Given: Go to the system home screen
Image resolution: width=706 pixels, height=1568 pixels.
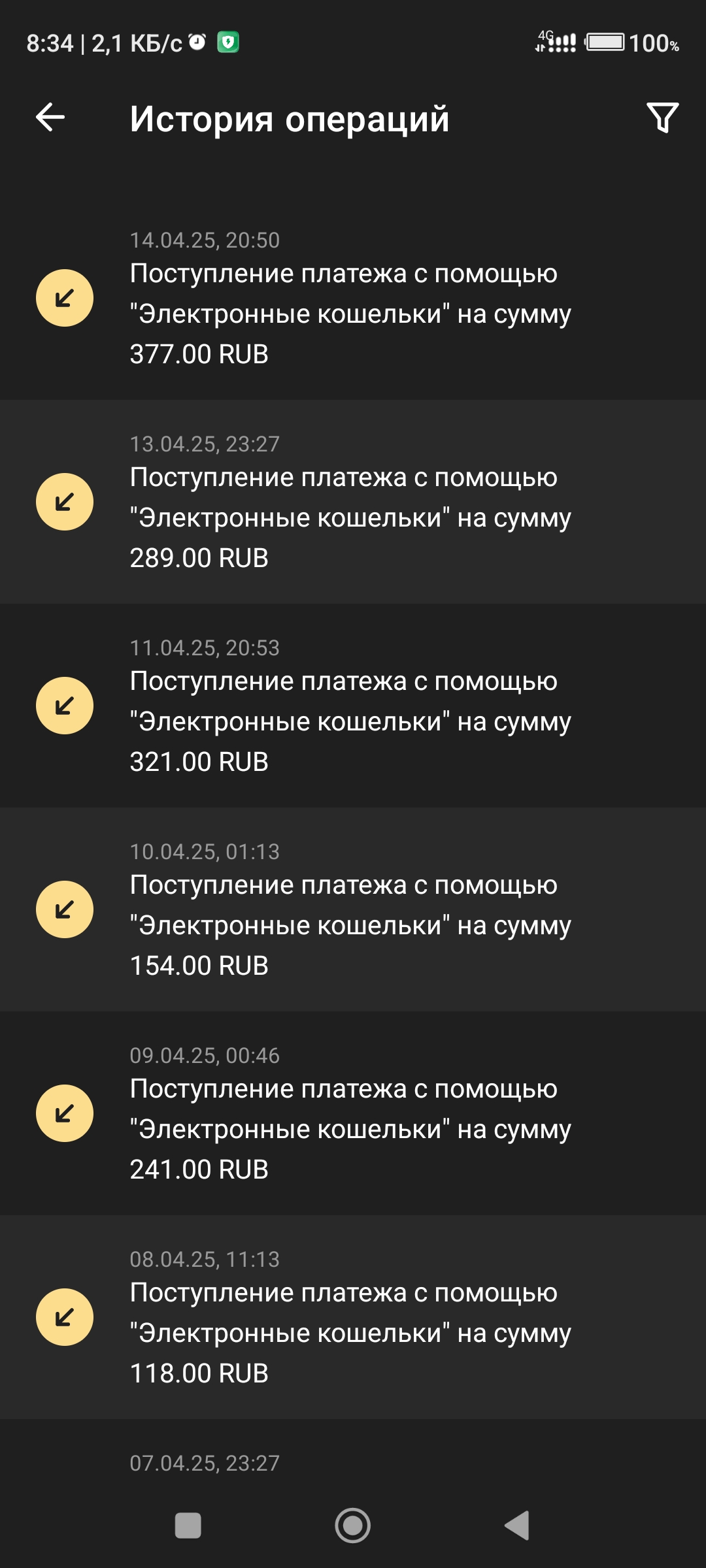Looking at the screenshot, I should coord(353,1526).
